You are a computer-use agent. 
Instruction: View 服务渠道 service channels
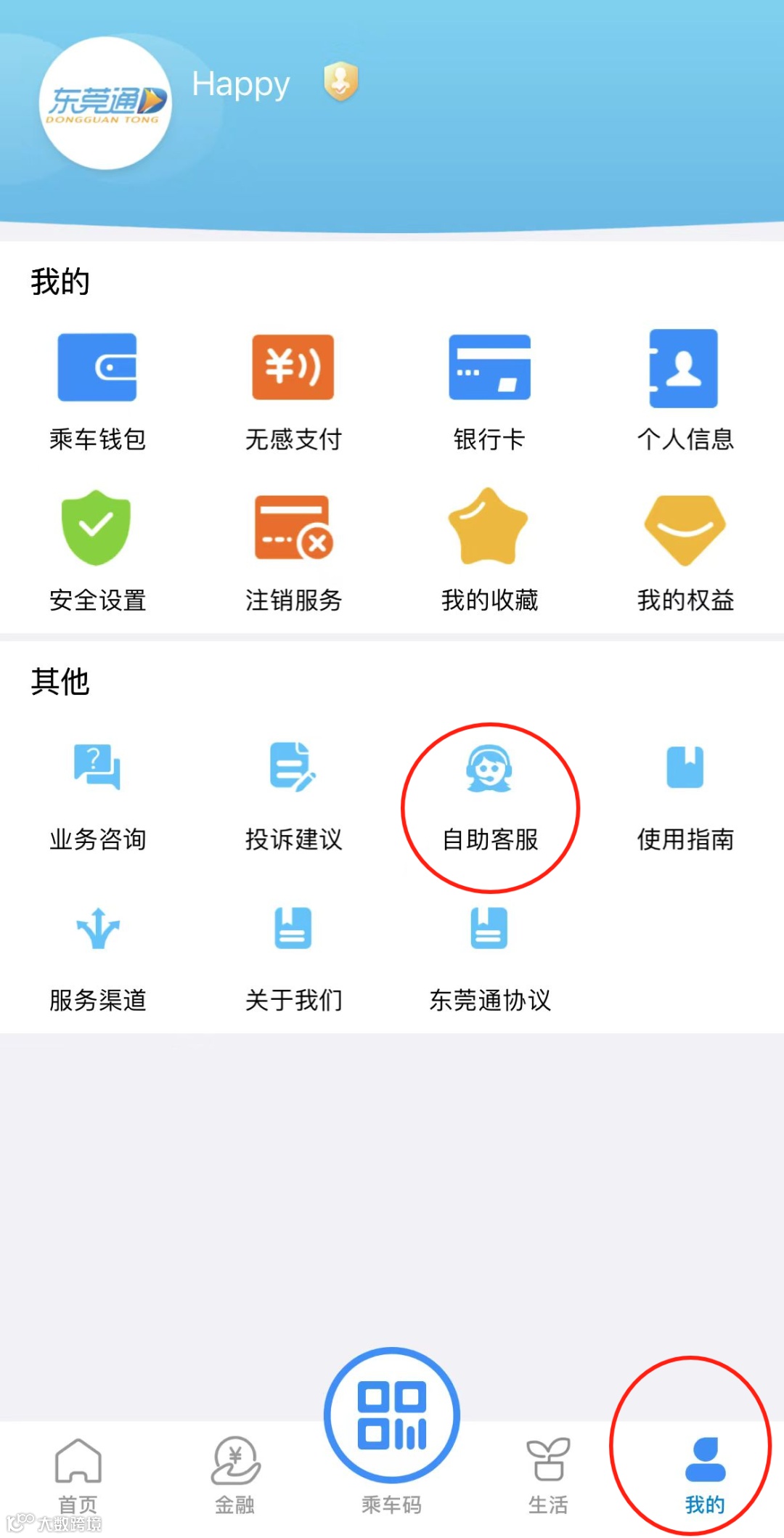(x=97, y=955)
